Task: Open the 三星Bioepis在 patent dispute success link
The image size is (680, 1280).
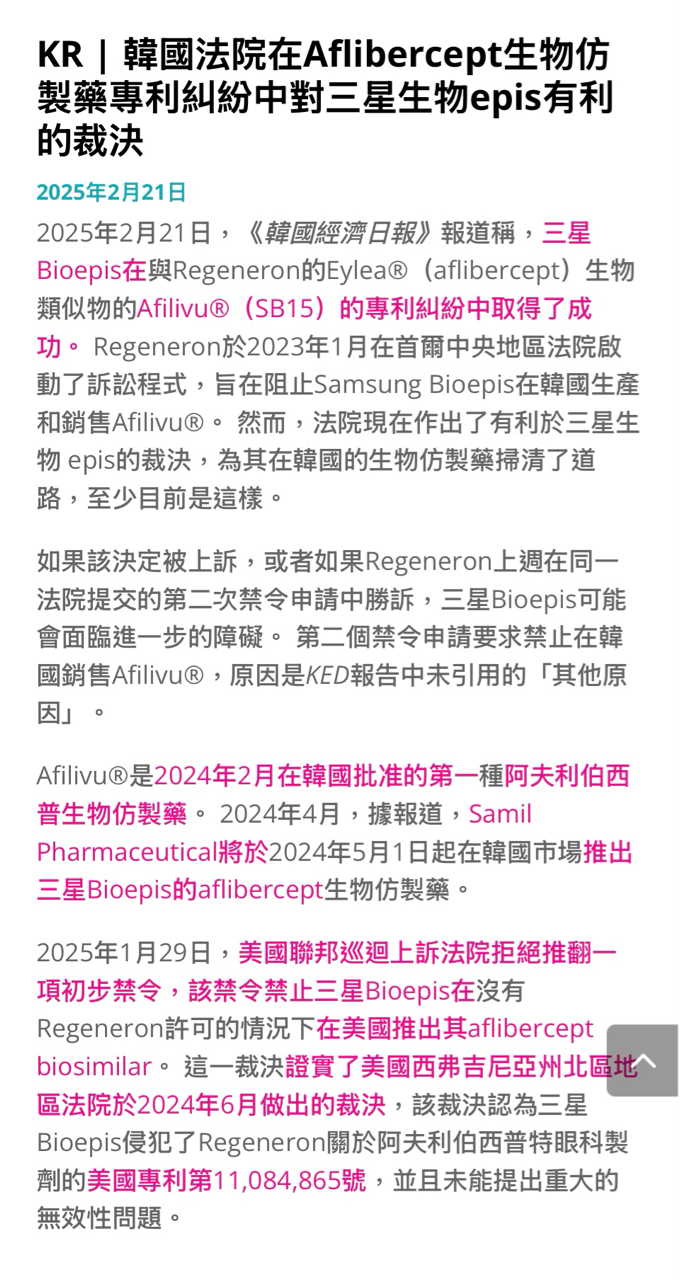Action: (92, 270)
